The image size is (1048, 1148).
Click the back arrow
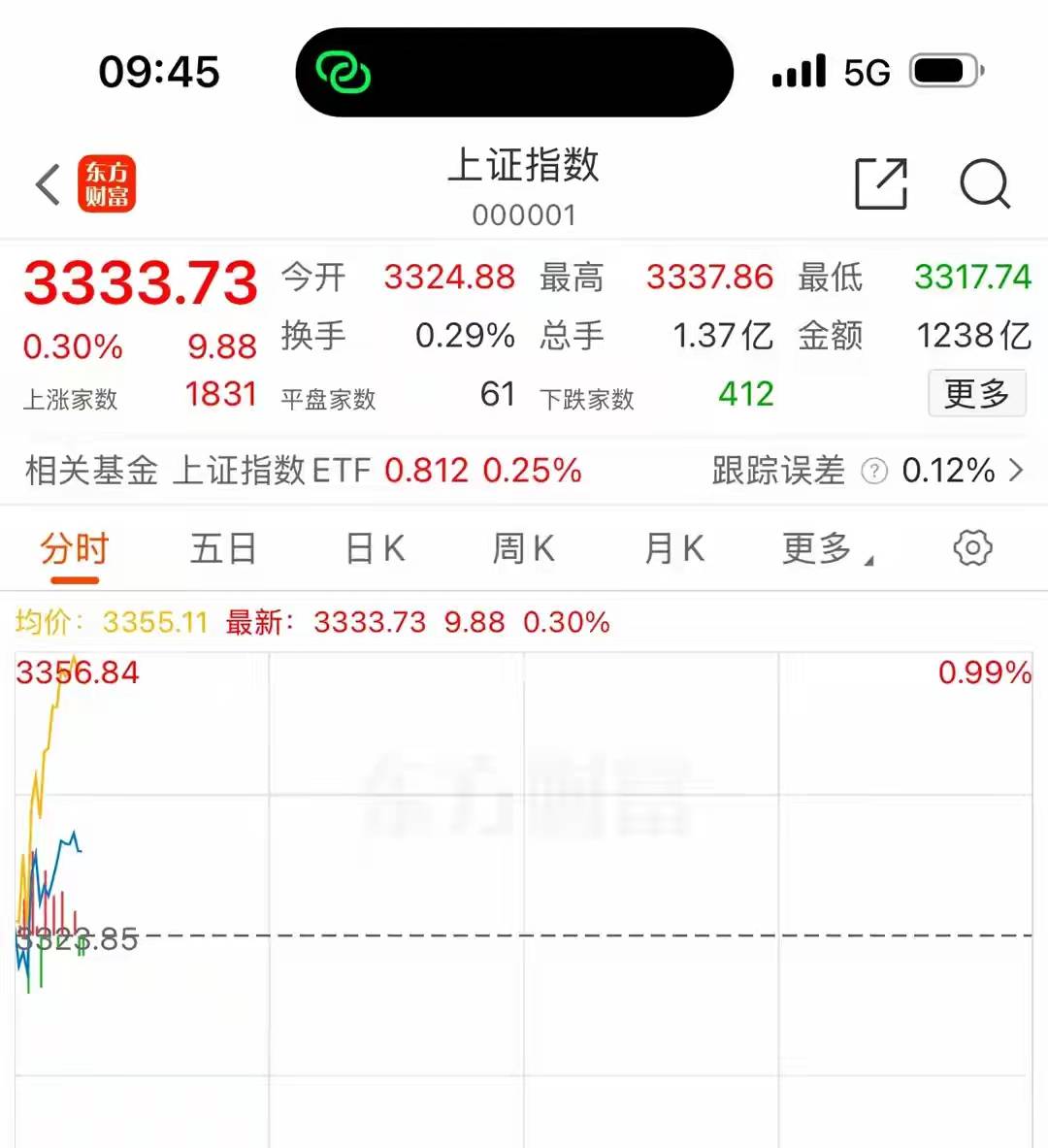46,184
